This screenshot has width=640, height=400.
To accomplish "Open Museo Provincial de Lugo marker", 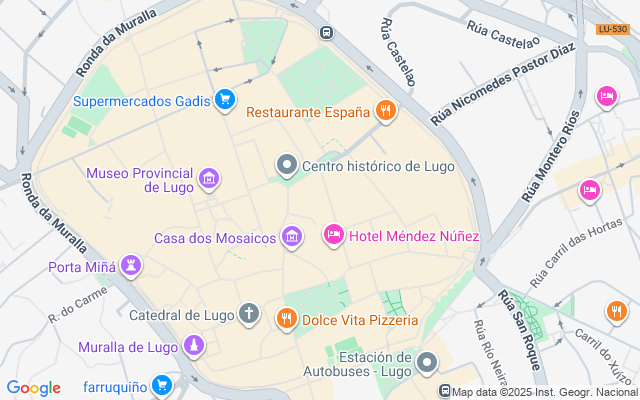I will pos(209,180).
